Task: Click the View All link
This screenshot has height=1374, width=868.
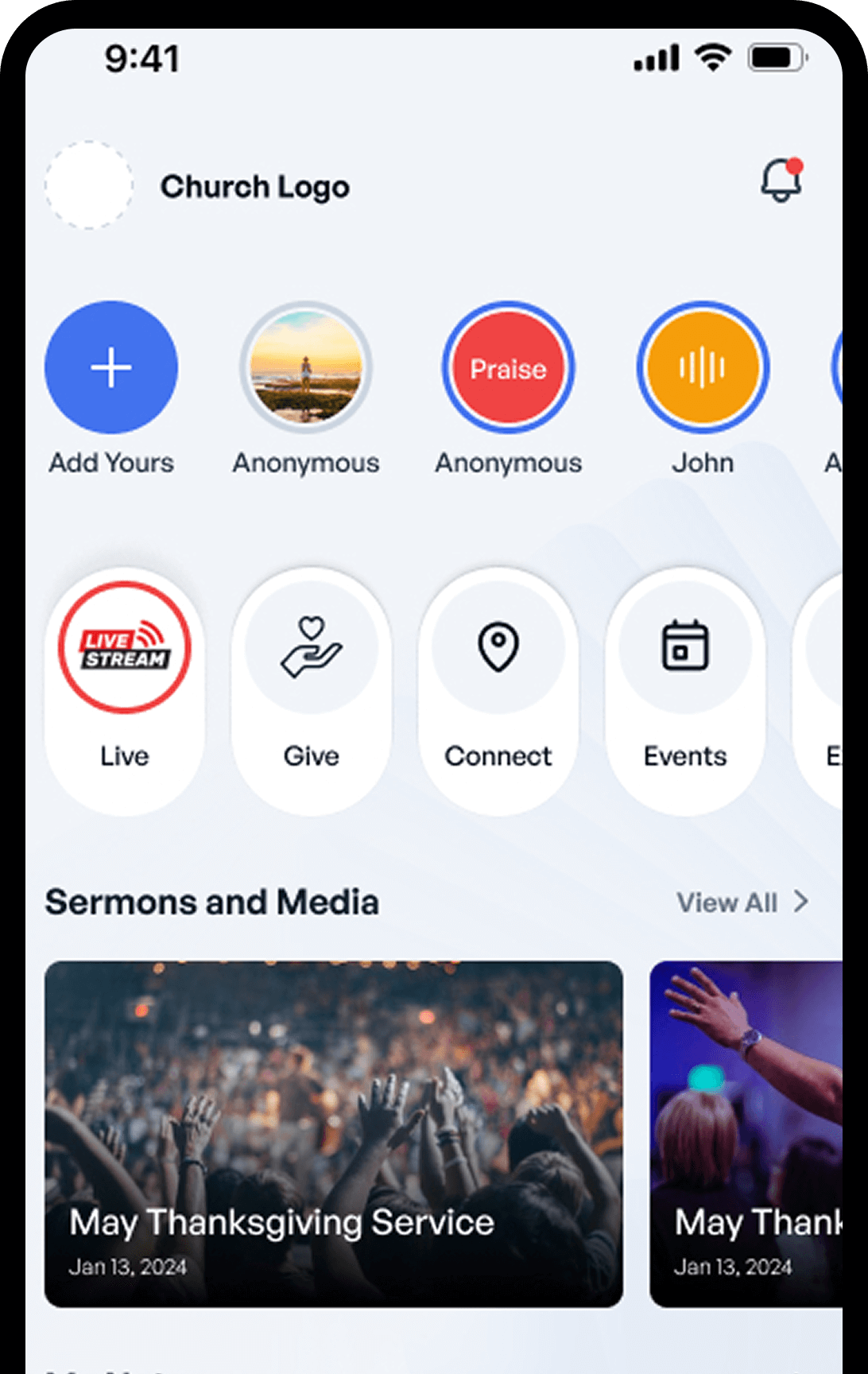Action: pos(727,902)
